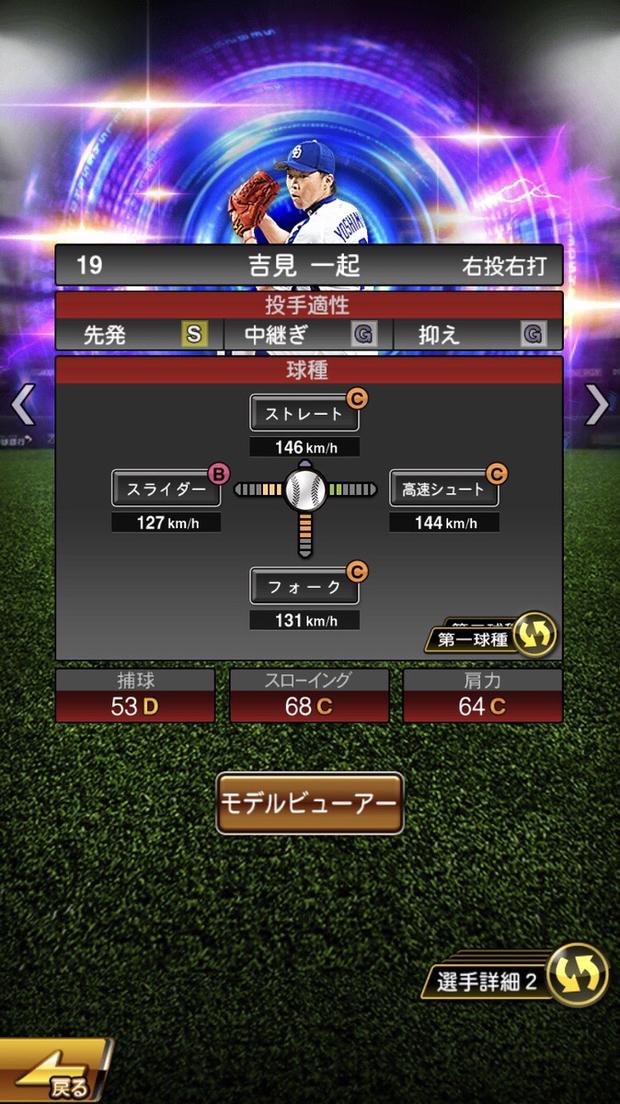Select the 高速シュート pitch

coord(443,489)
